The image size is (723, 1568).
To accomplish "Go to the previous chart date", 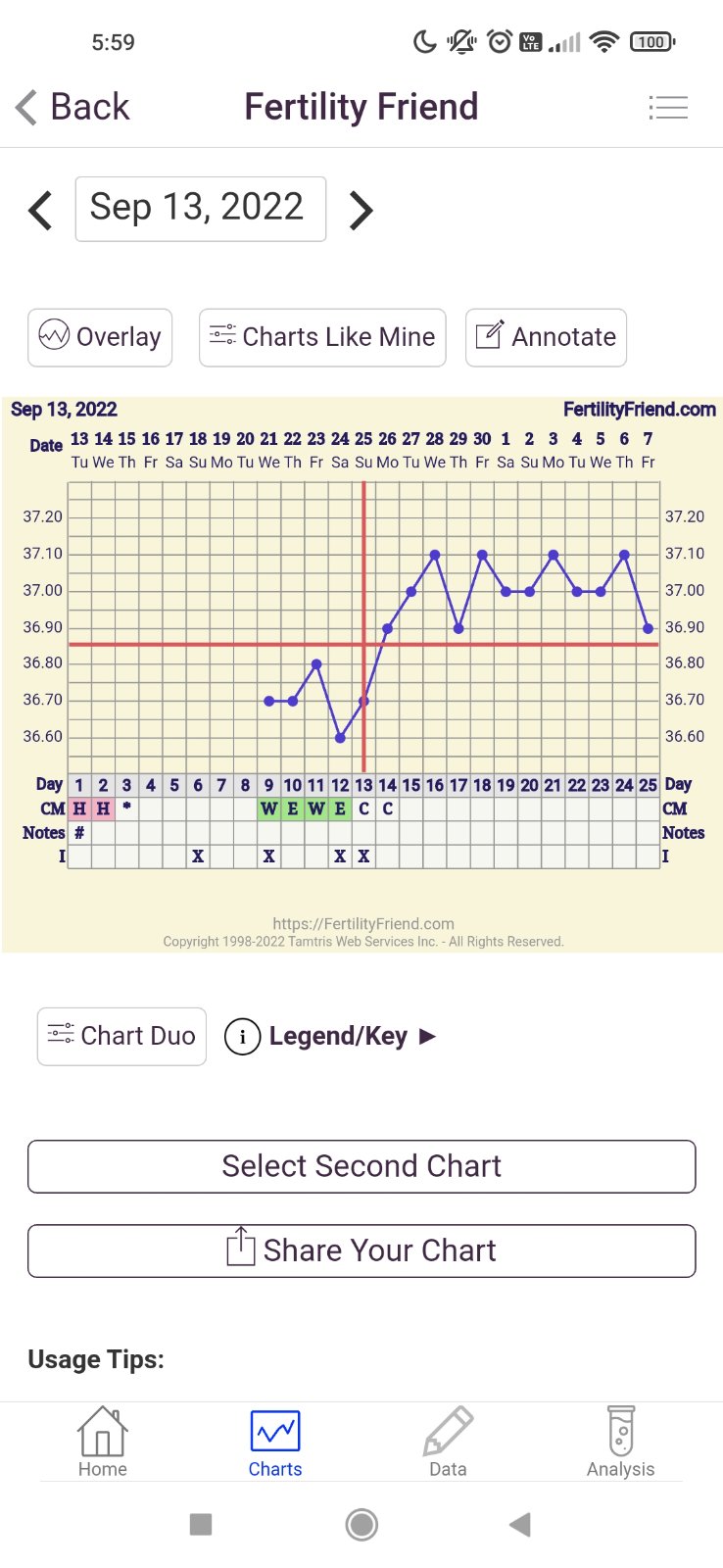I will [40, 210].
